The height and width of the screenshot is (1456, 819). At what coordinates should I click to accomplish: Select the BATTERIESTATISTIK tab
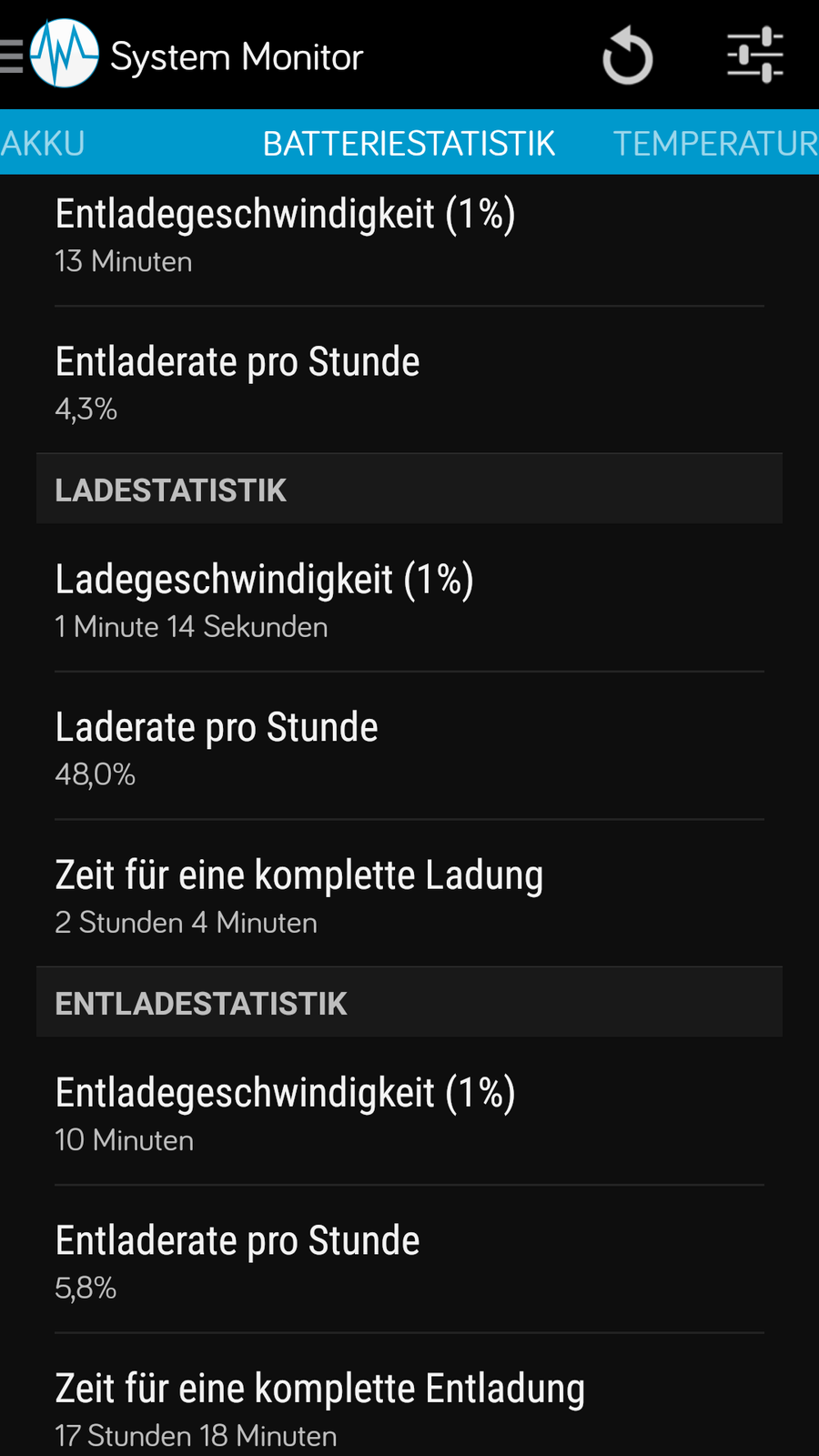tap(409, 143)
